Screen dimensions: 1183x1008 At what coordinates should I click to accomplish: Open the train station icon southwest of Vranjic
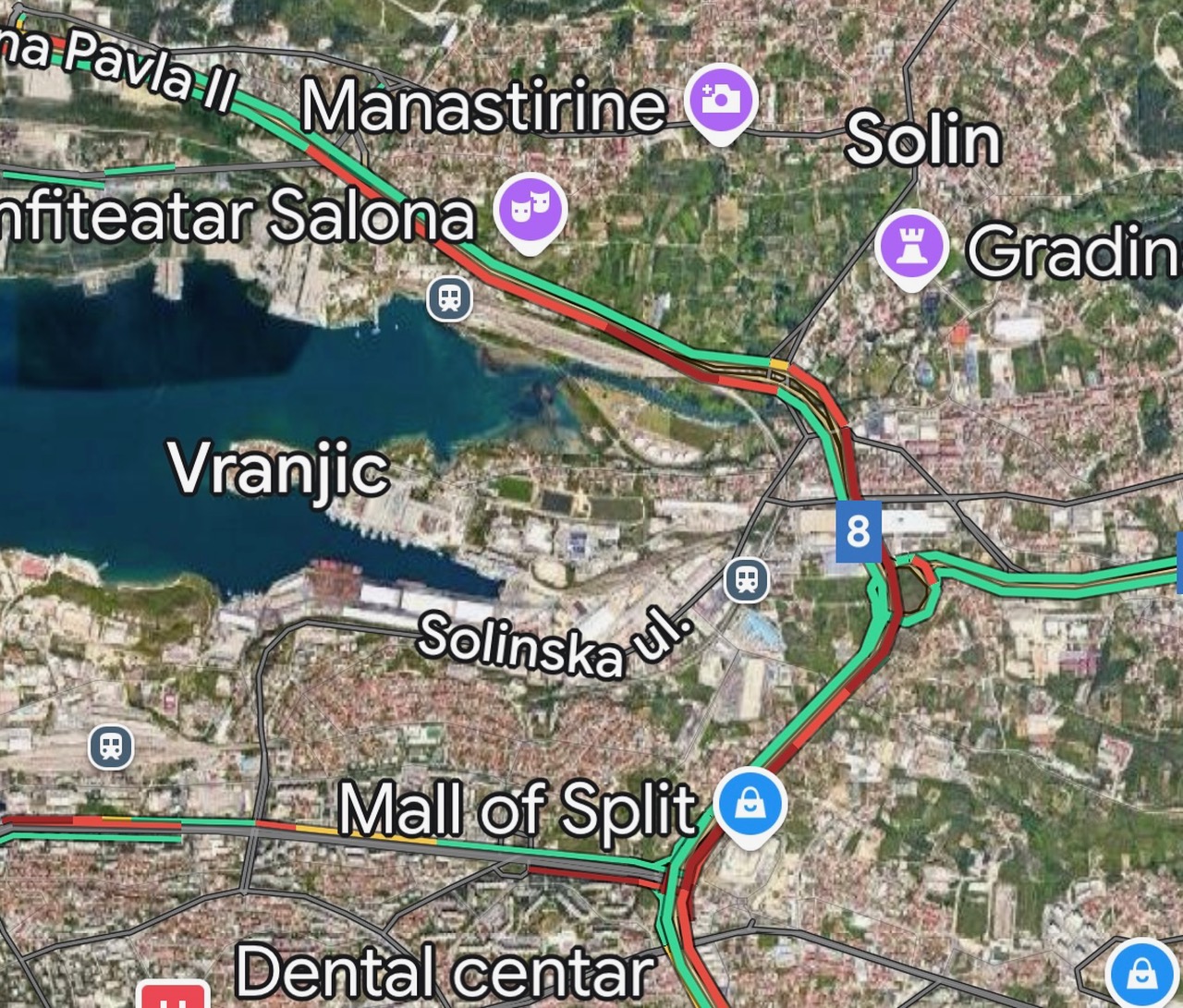(x=111, y=747)
